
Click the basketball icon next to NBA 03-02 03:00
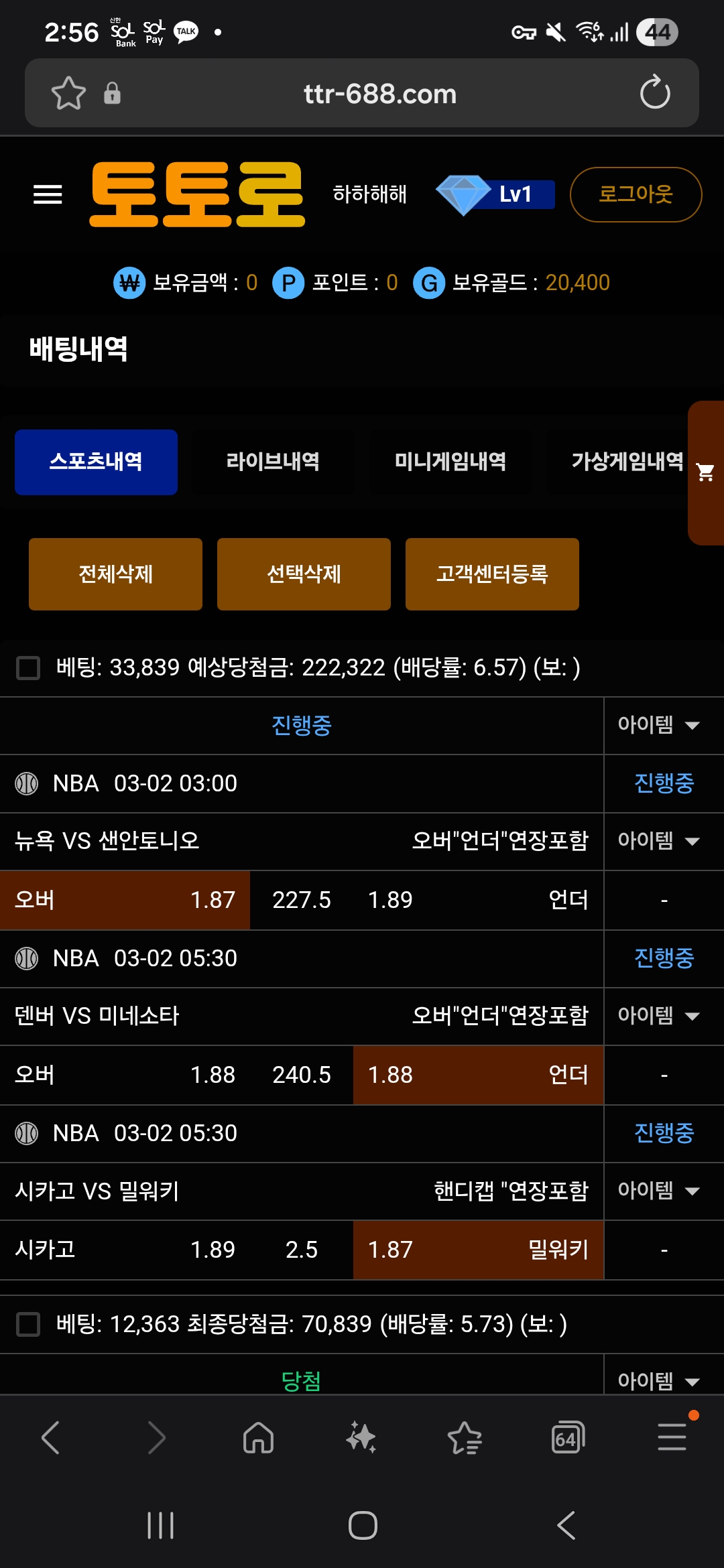click(x=27, y=783)
